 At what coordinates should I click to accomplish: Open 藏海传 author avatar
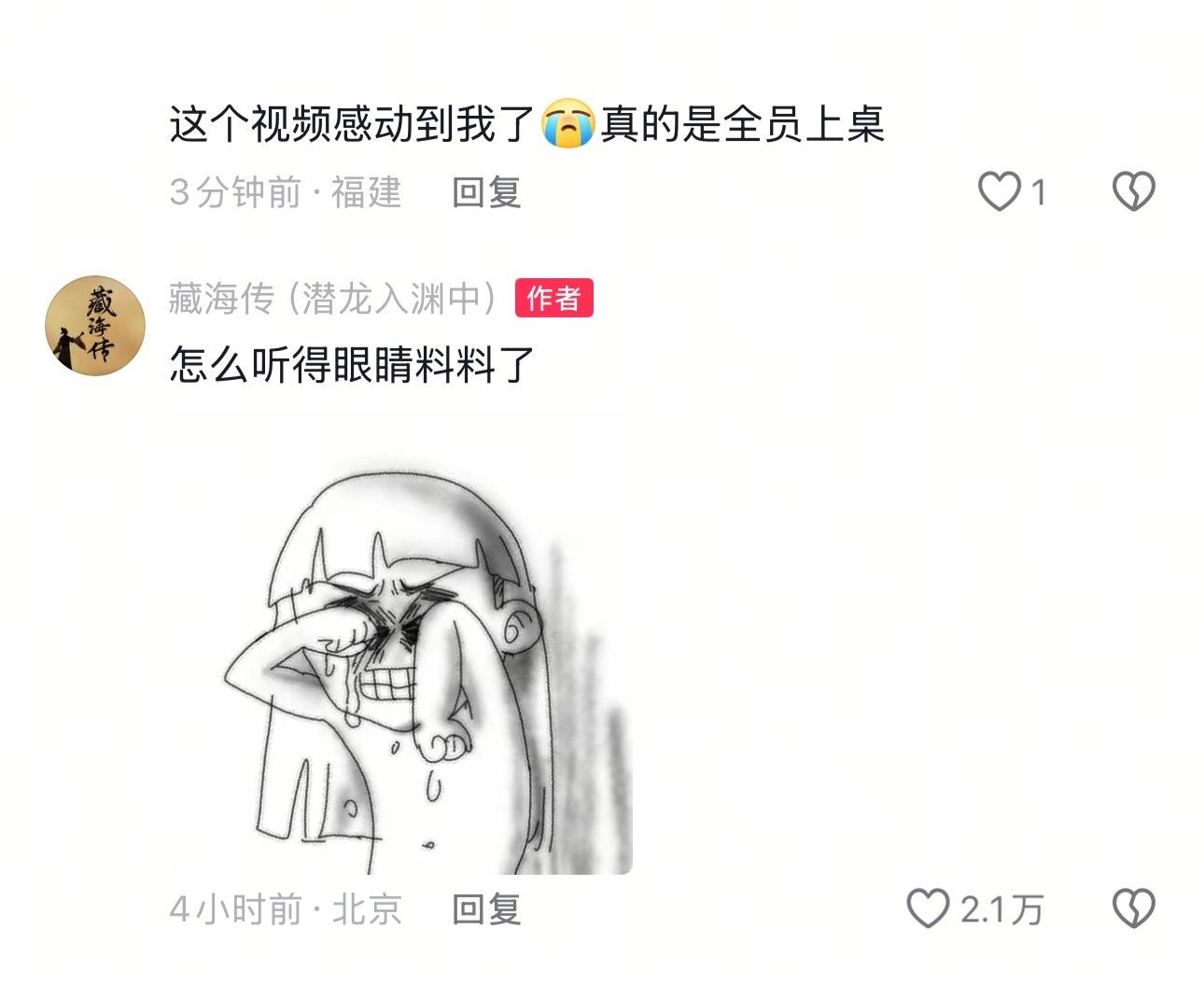95,325
